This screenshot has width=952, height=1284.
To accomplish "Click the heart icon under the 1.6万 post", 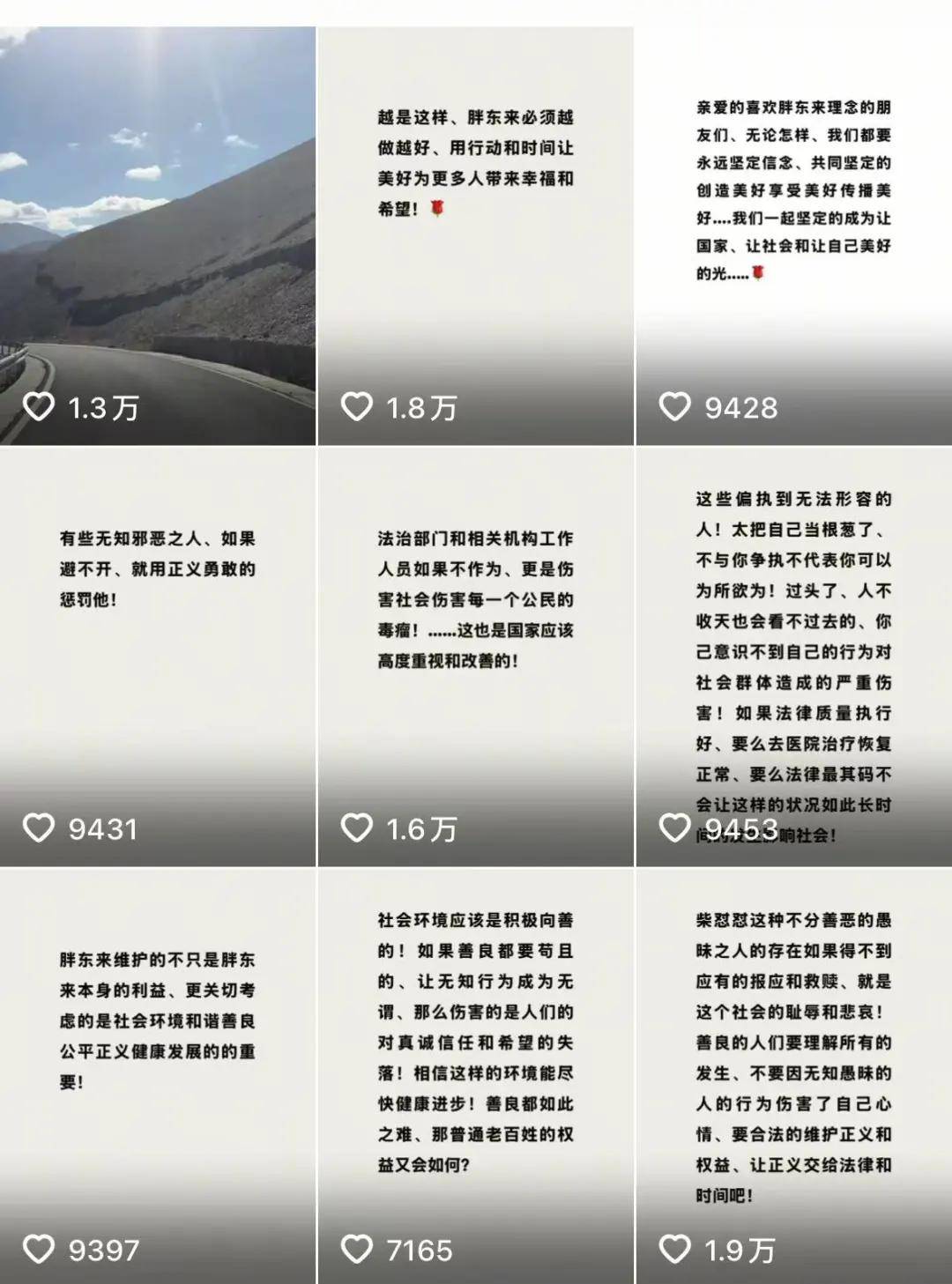I will pos(356,828).
